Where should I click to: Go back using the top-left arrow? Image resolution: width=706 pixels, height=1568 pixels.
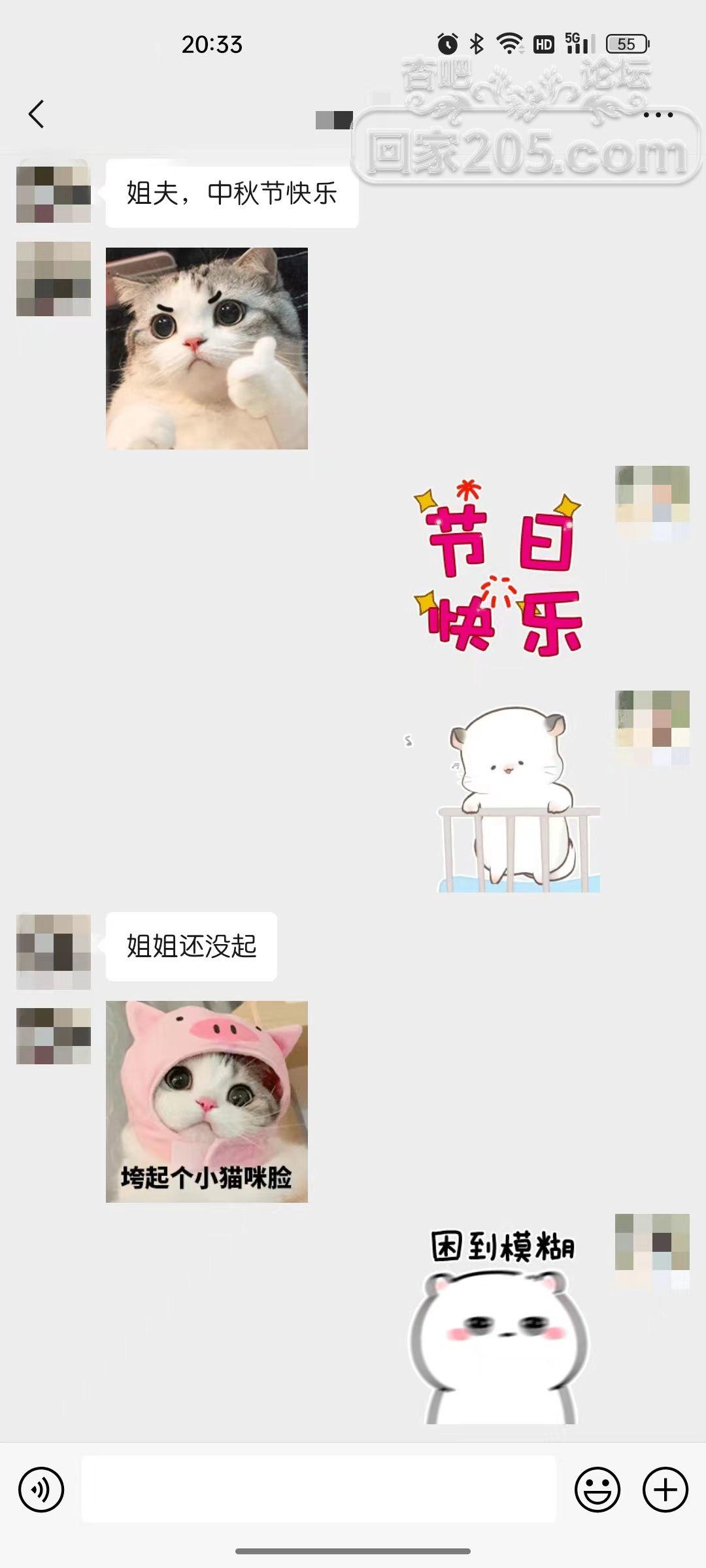(37, 114)
